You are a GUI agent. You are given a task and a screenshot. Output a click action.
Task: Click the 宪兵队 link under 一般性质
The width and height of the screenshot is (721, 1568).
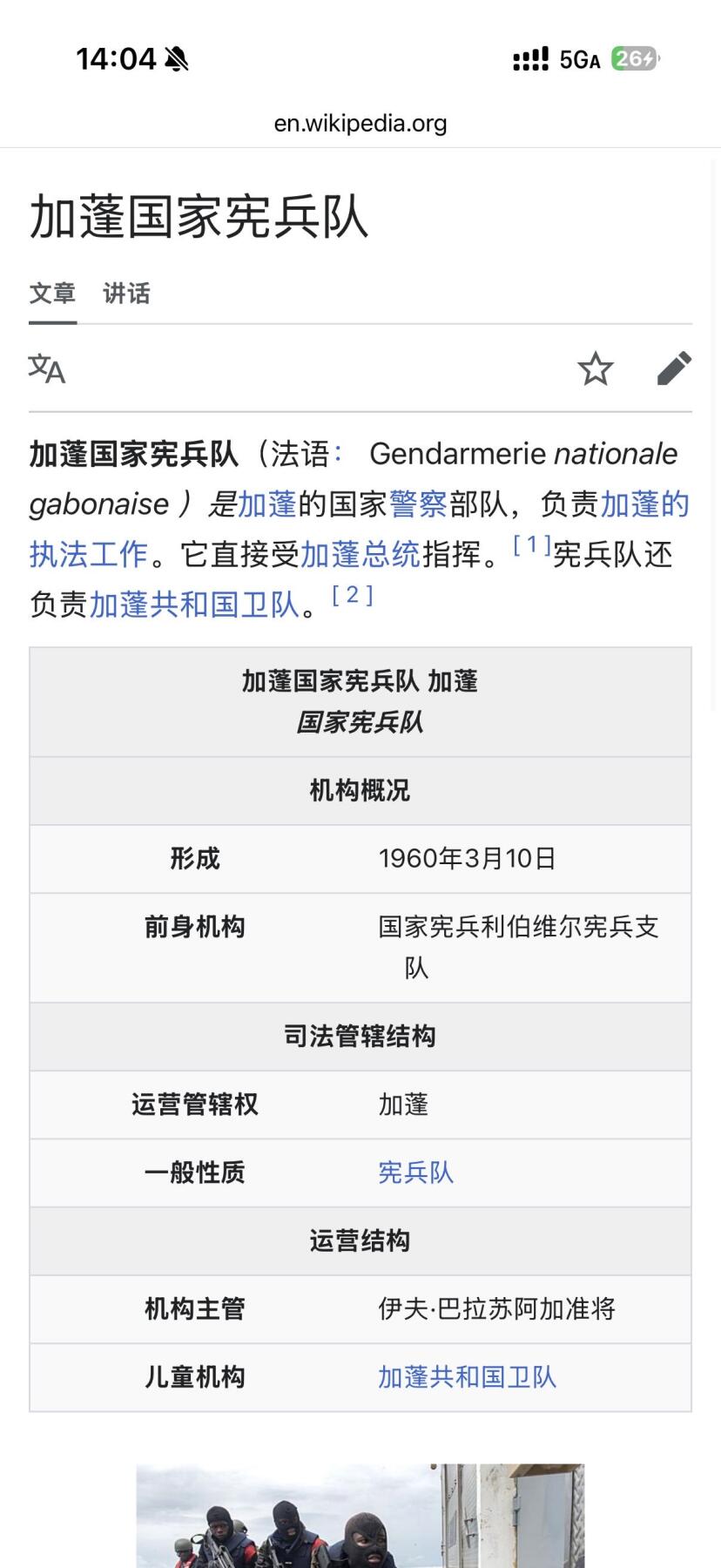tap(416, 1173)
